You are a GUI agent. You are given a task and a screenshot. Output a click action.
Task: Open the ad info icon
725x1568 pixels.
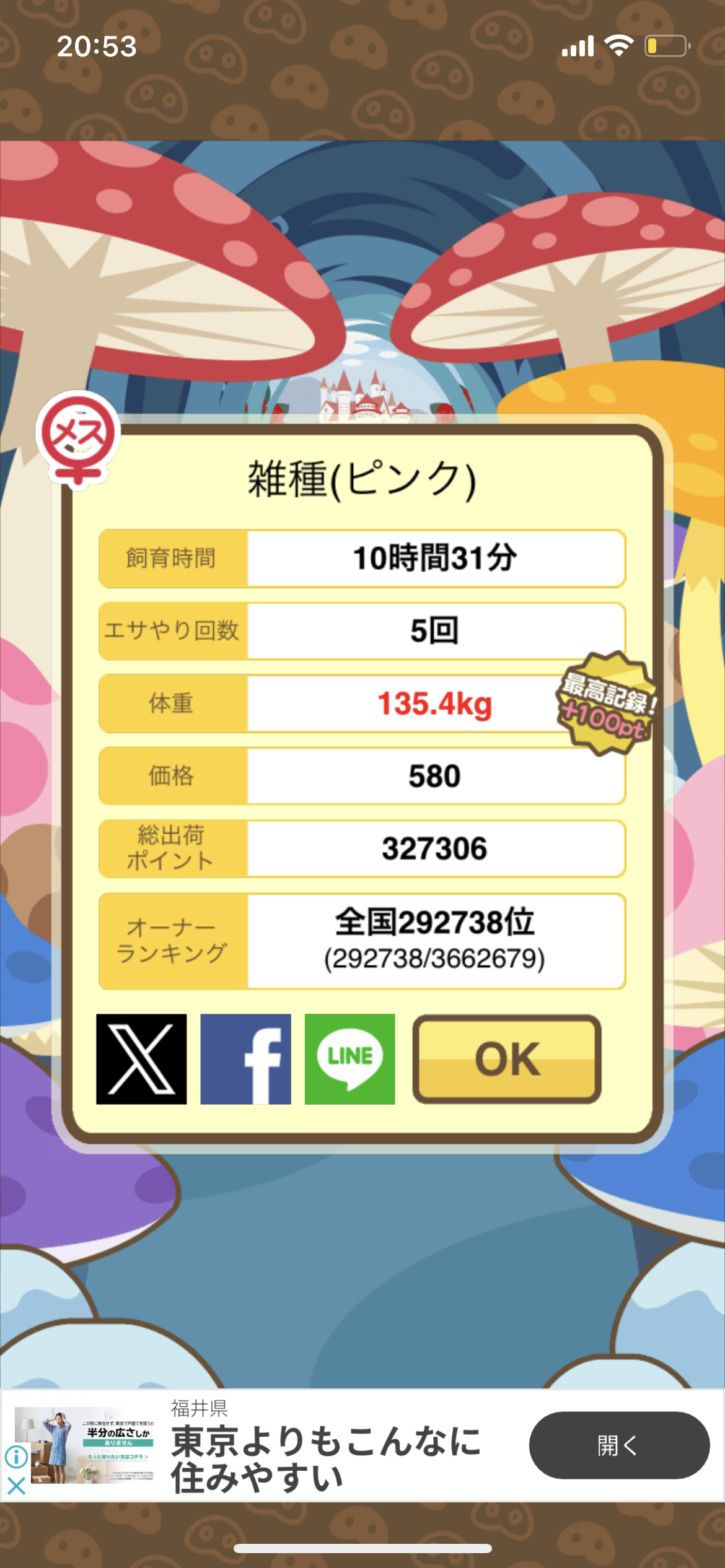(x=16, y=1457)
